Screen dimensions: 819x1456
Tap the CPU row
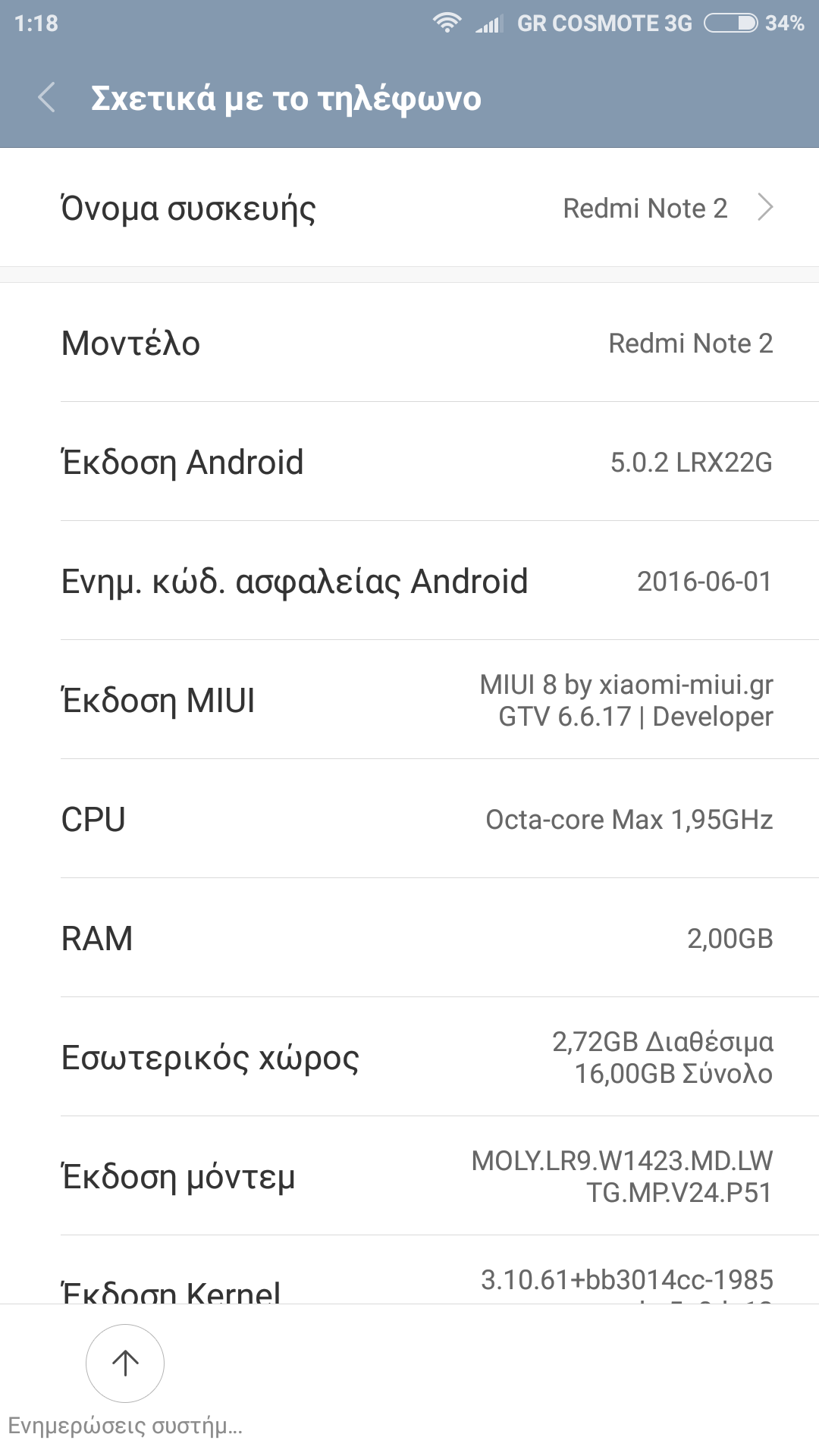[409, 819]
